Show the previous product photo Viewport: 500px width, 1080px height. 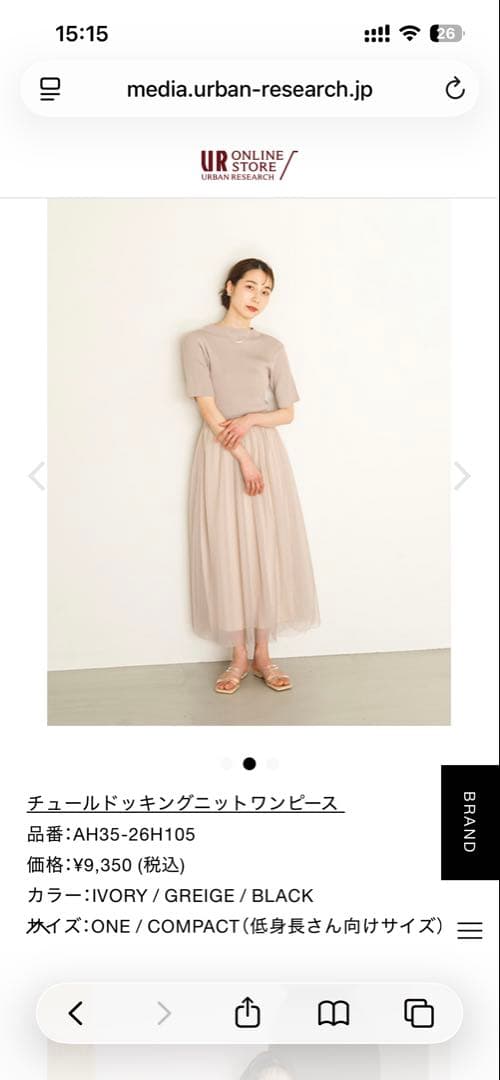36,476
